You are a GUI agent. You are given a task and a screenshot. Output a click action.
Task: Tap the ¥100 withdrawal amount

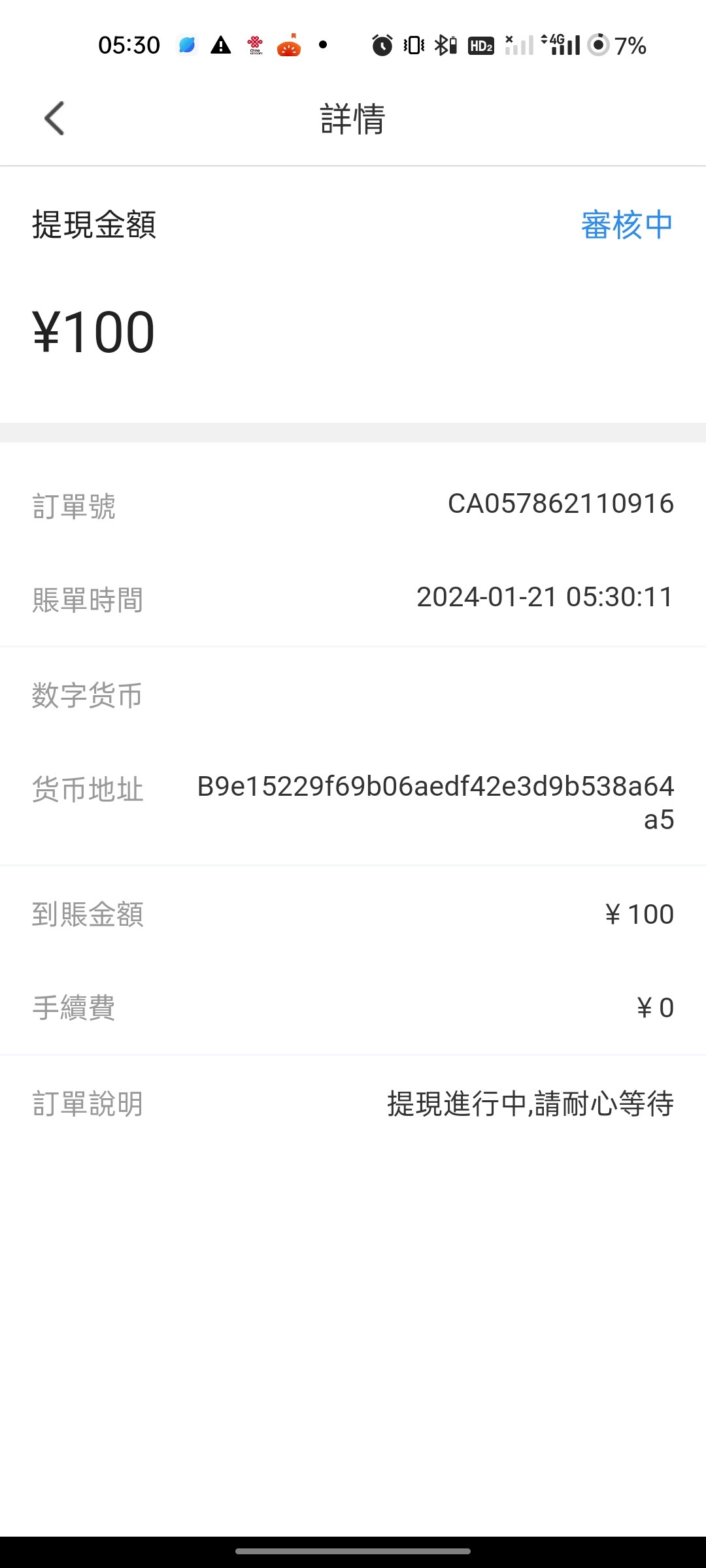point(93,332)
